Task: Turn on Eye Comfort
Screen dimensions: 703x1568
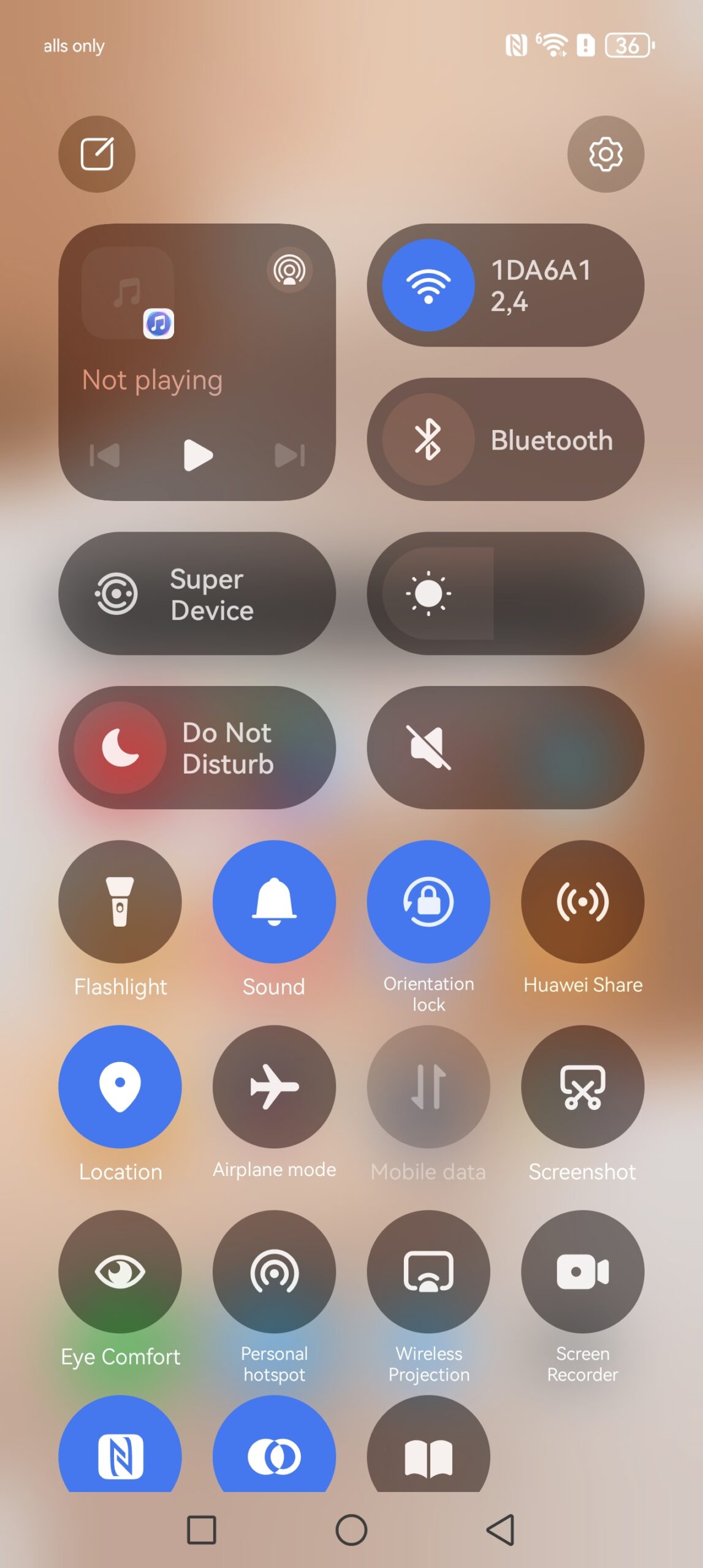Action: click(x=120, y=1272)
